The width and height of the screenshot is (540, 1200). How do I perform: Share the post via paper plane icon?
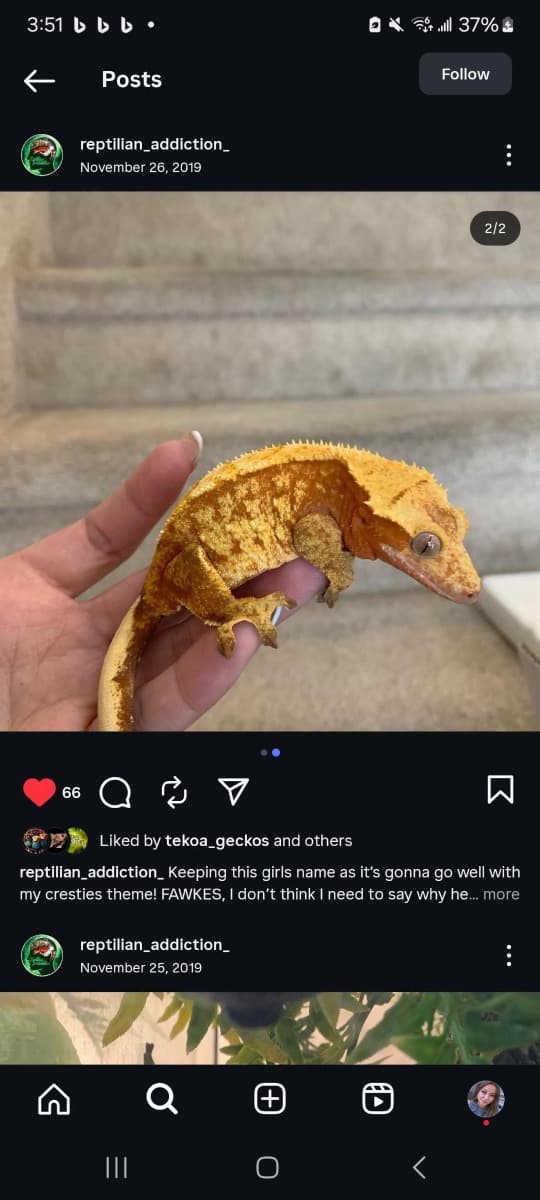point(233,792)
